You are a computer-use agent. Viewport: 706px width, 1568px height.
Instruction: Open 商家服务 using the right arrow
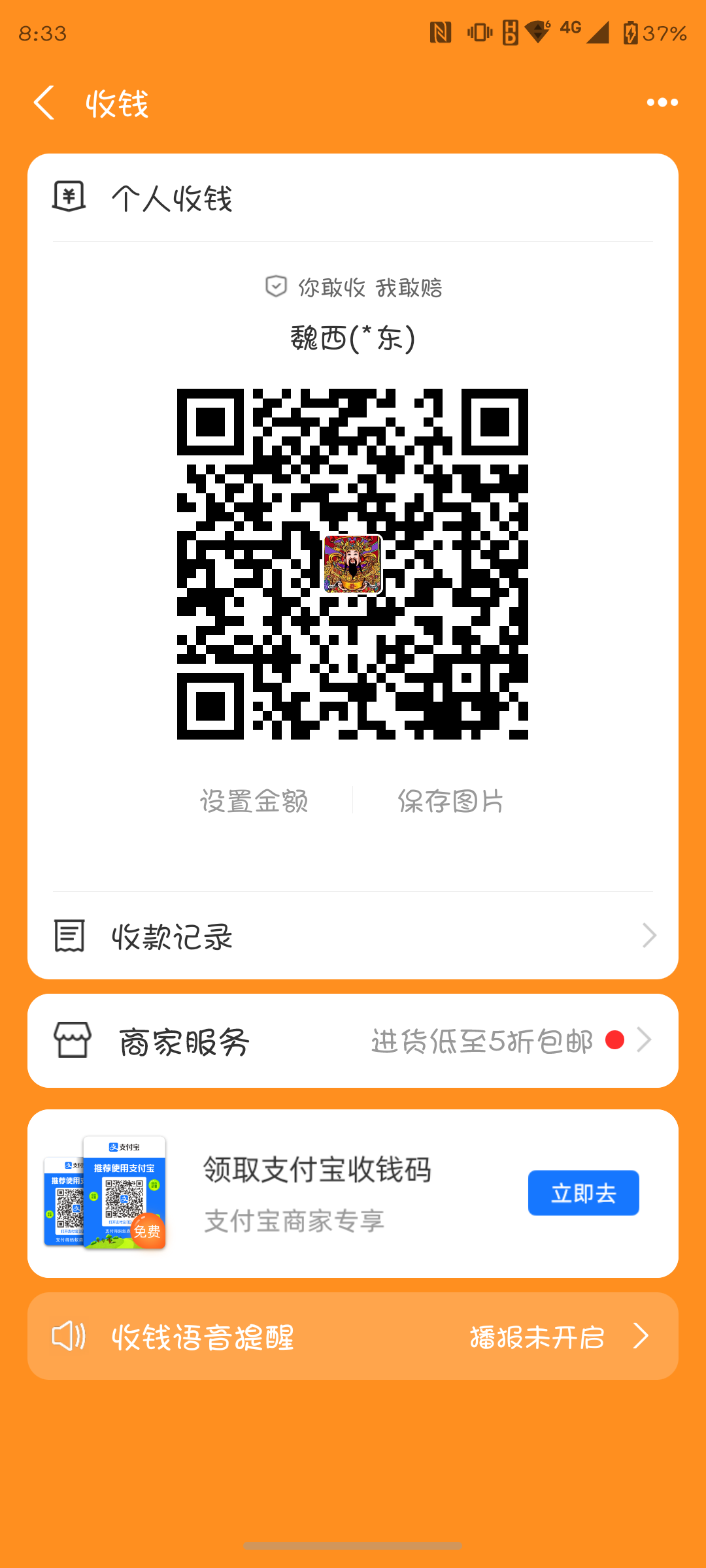click(x=647, y=1039)
